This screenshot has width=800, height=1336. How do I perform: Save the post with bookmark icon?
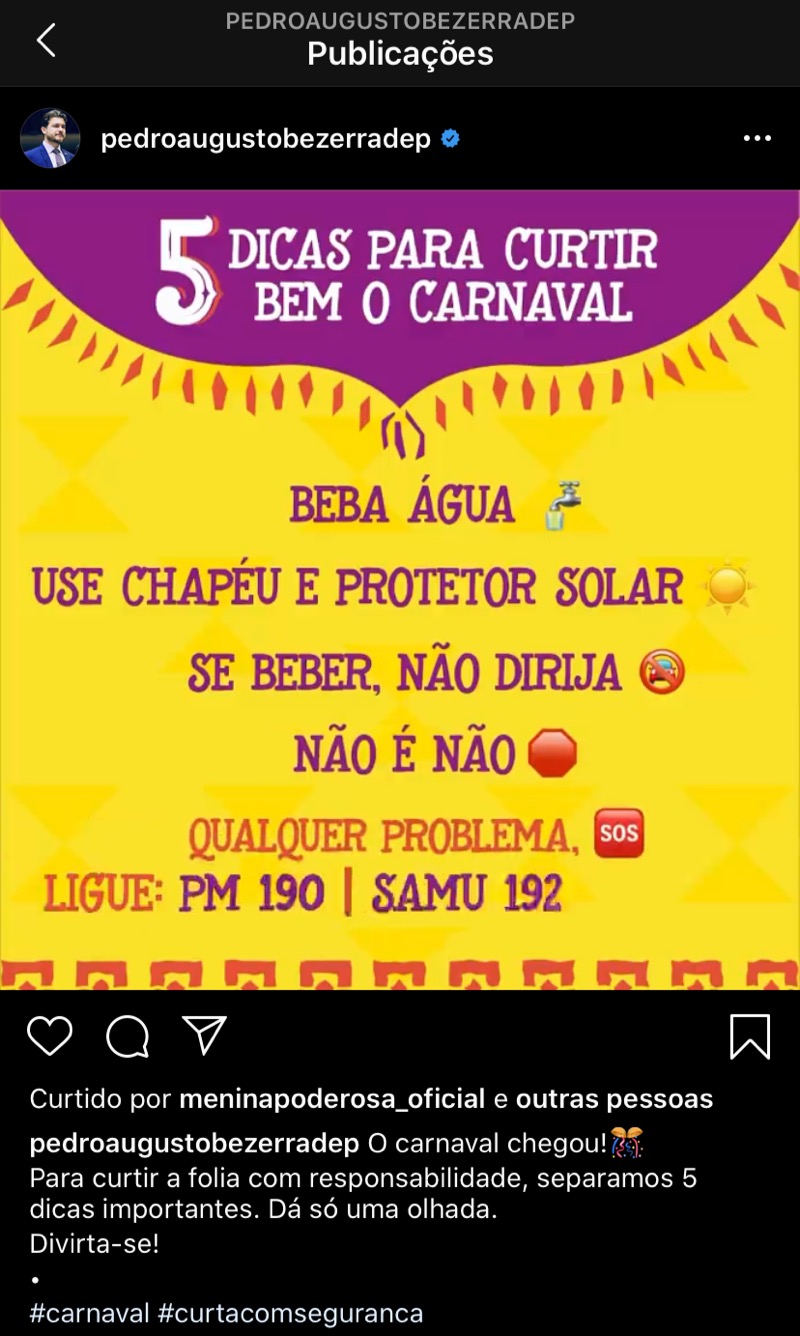(750, 1036)
